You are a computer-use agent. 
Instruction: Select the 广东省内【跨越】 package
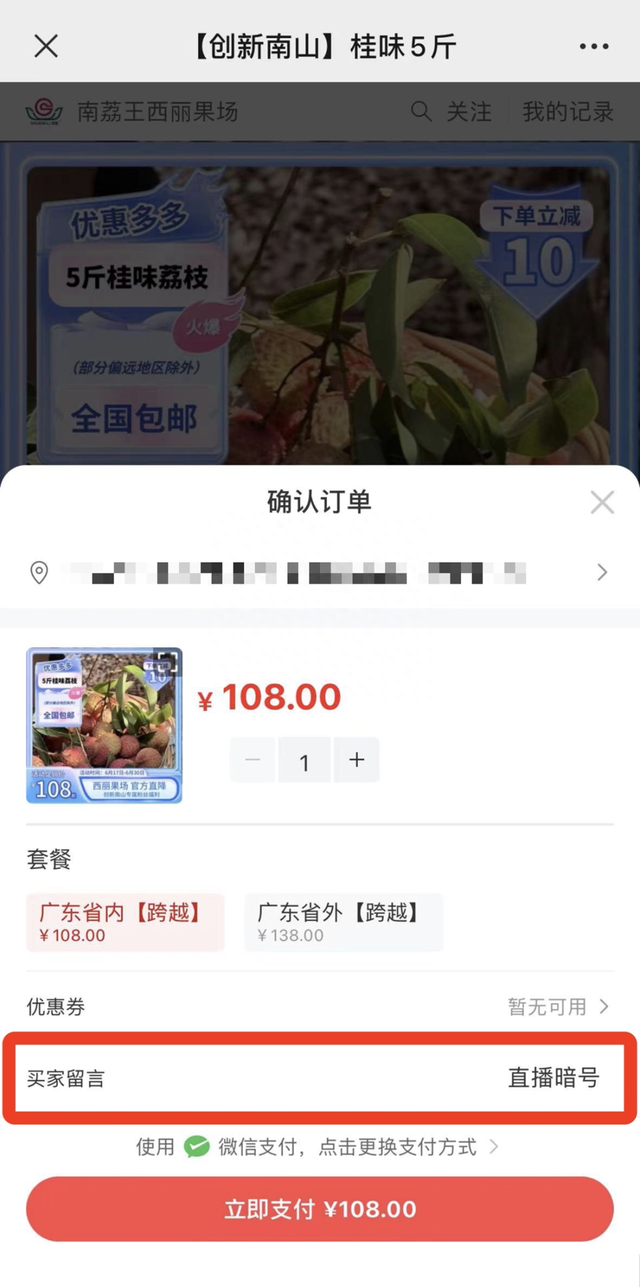click(125, 922)
